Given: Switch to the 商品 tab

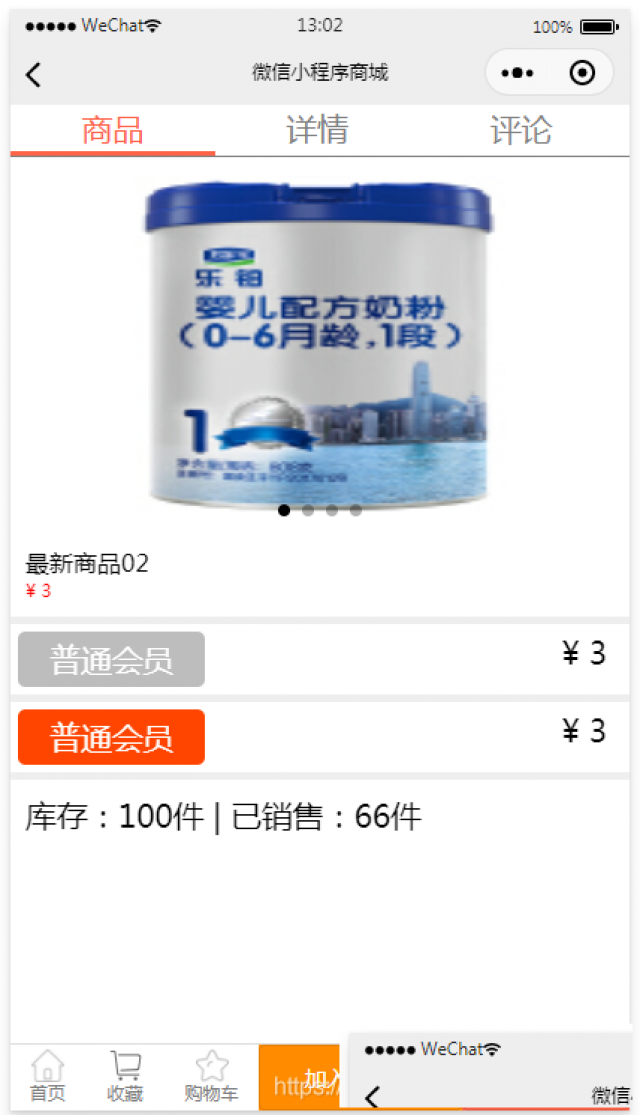Looking at the screenshot, I should coord(112,131).
